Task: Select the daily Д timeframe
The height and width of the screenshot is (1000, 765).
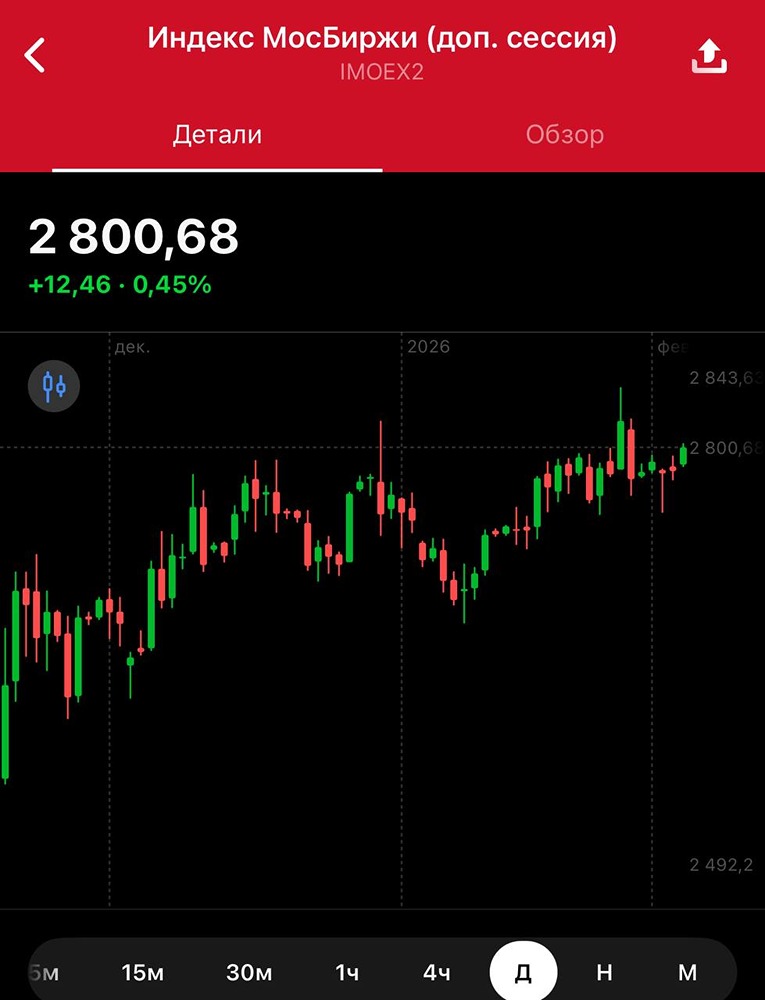Action: [522, 972]
